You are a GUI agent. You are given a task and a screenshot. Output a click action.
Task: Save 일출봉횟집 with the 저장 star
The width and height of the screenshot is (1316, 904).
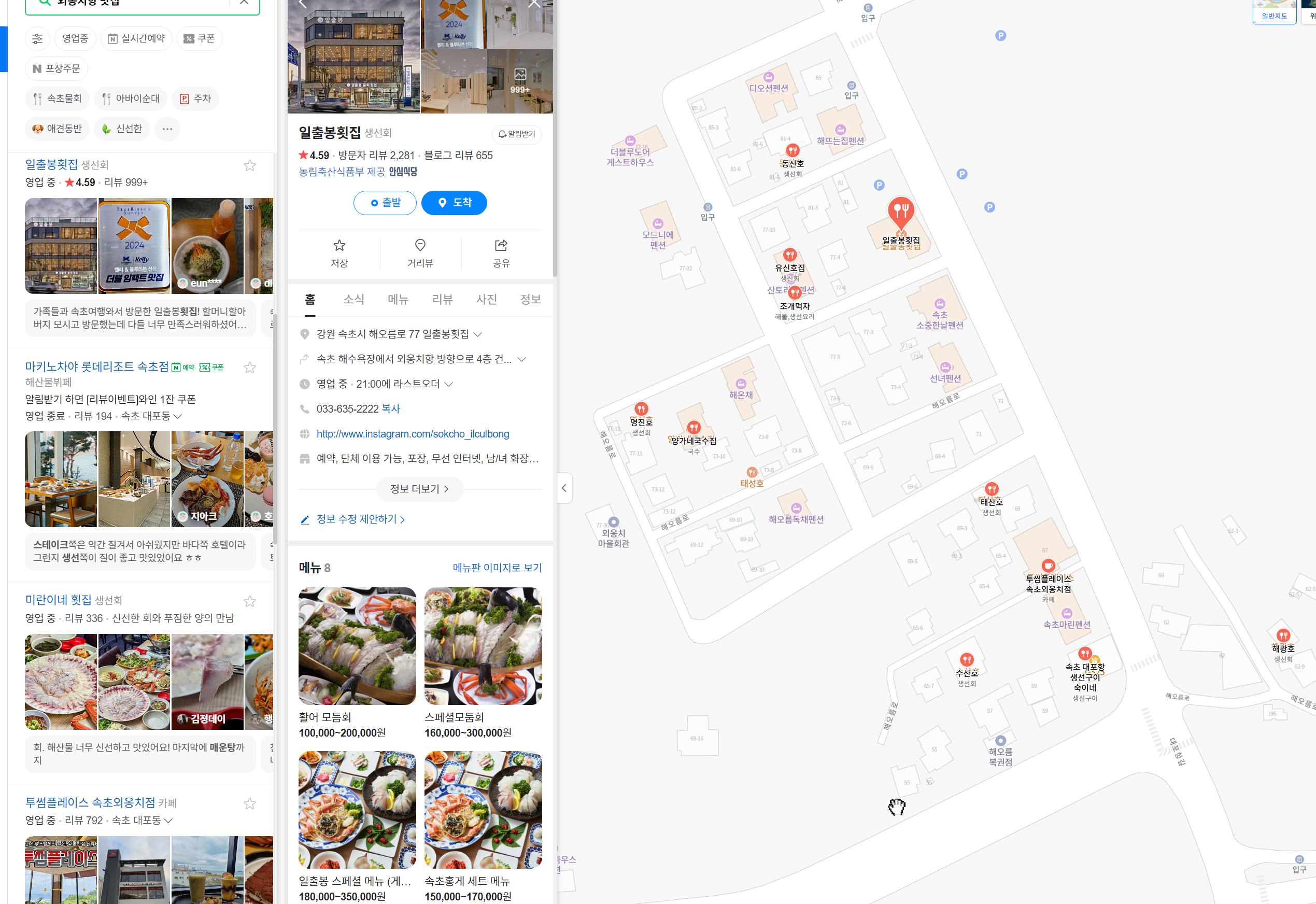tap(339, 252)
